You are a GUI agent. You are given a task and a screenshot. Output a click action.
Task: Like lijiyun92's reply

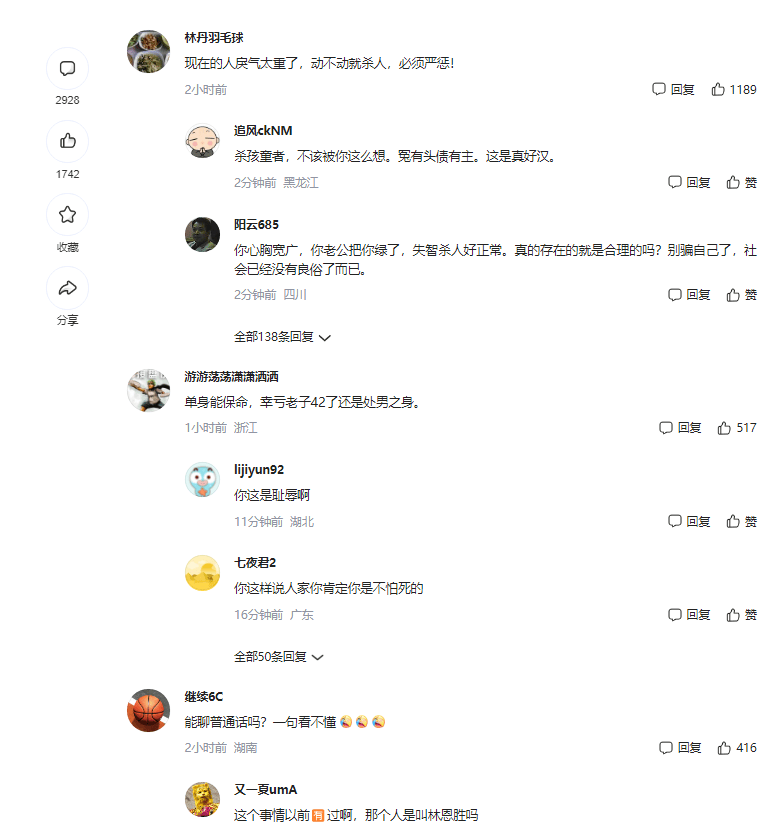(x=741, y=521)
